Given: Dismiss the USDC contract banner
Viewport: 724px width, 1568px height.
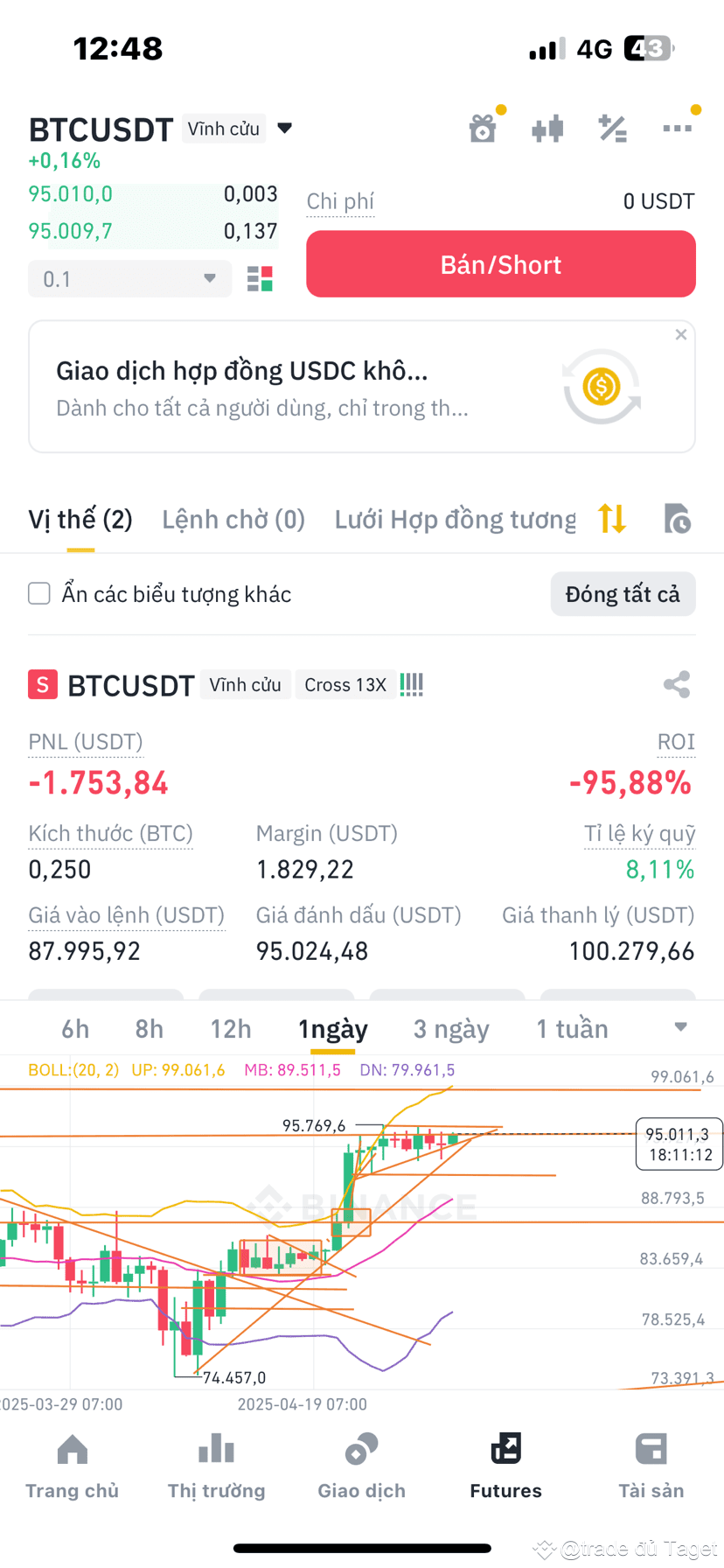Looking at the screenshot, I should click(681, 335).
